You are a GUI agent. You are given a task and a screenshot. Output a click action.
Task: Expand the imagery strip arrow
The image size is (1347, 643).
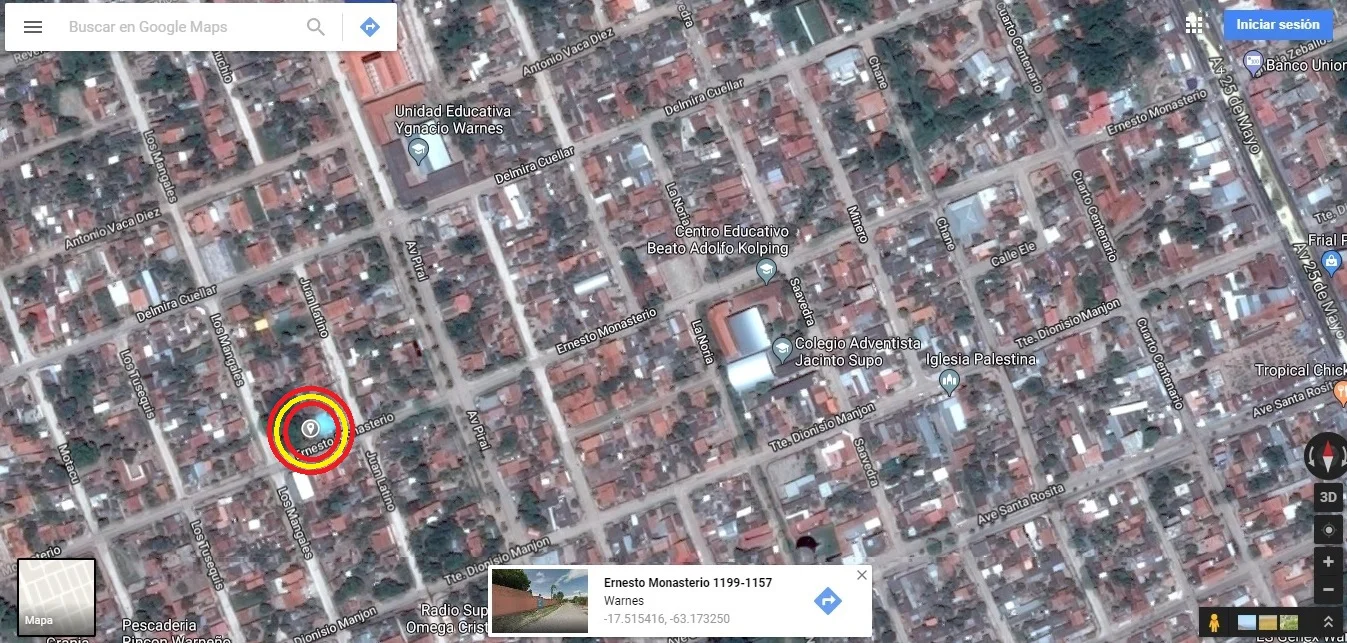coord(1328,622)
